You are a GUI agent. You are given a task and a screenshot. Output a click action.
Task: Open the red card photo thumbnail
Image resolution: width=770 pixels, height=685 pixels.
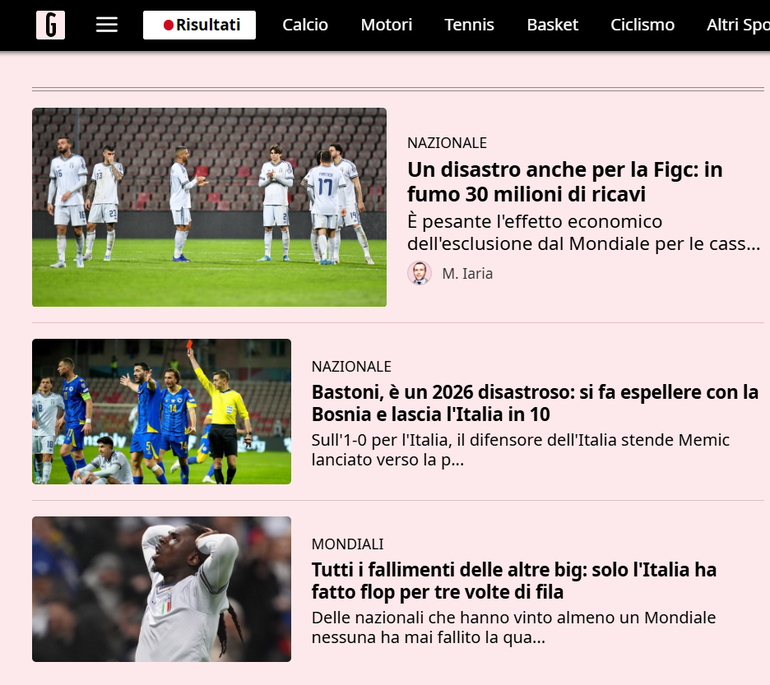coord(161,411)
